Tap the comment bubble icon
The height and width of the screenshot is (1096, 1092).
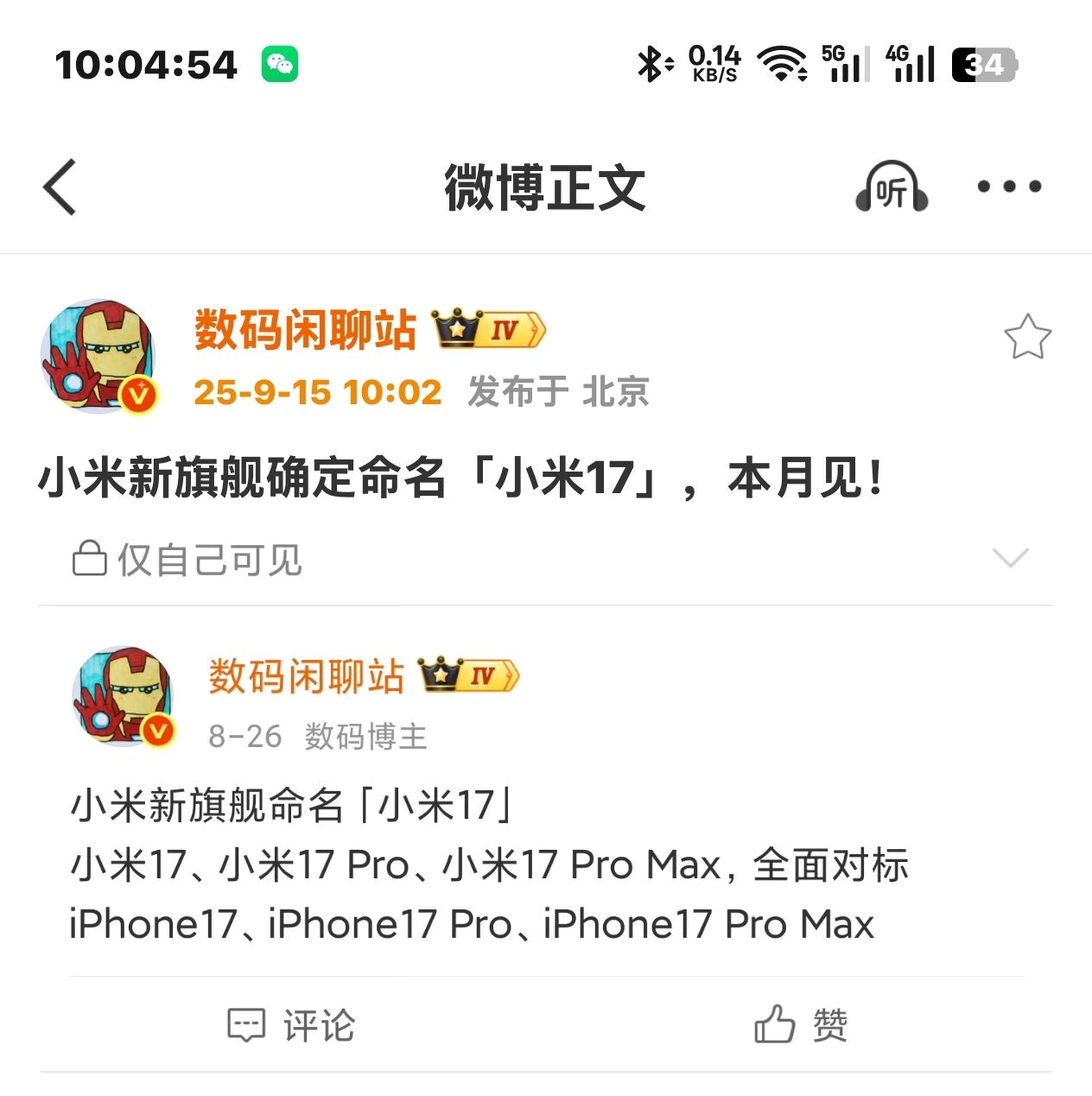click(x=247, y=1025)
